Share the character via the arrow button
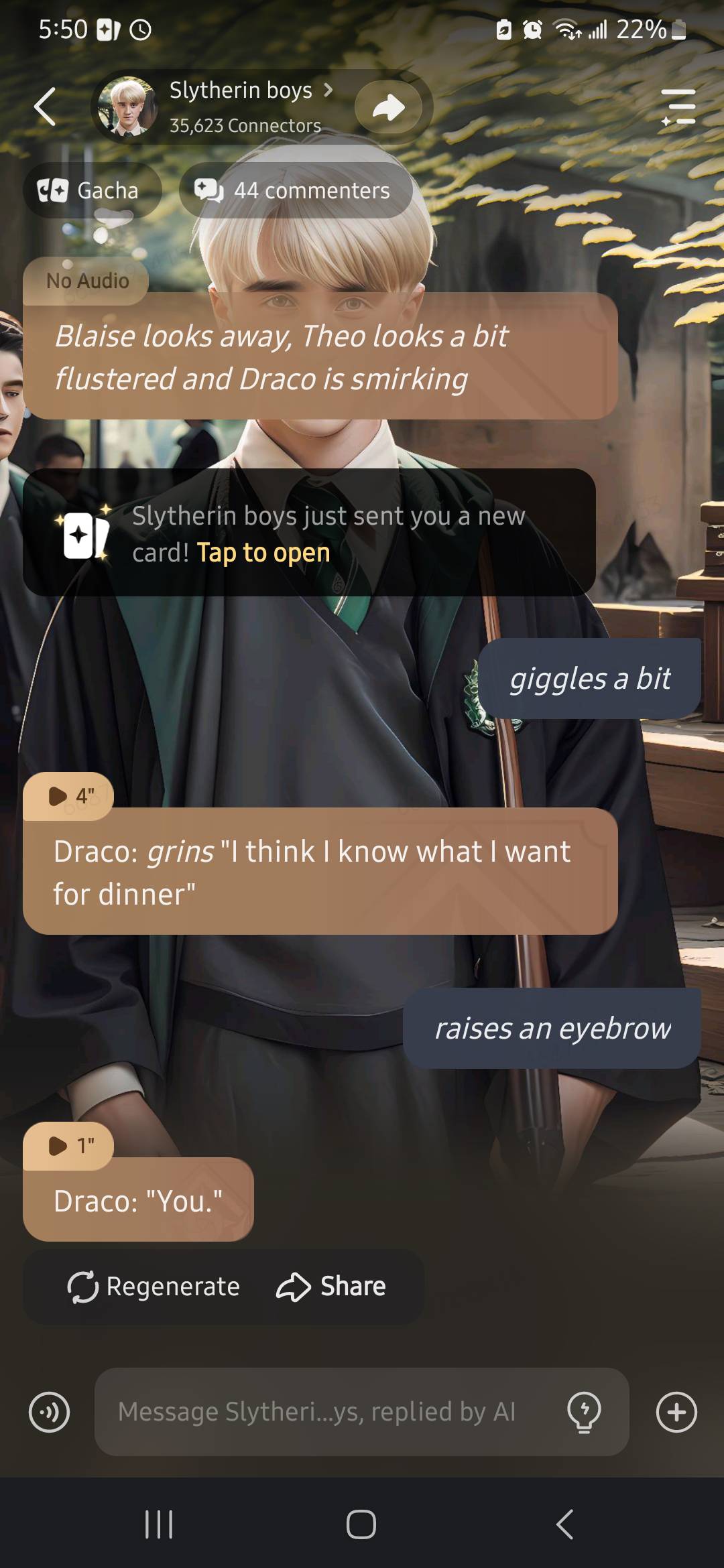Viewport: 724px width, 1568px height. pyautogui.click(x=388, y=107)
